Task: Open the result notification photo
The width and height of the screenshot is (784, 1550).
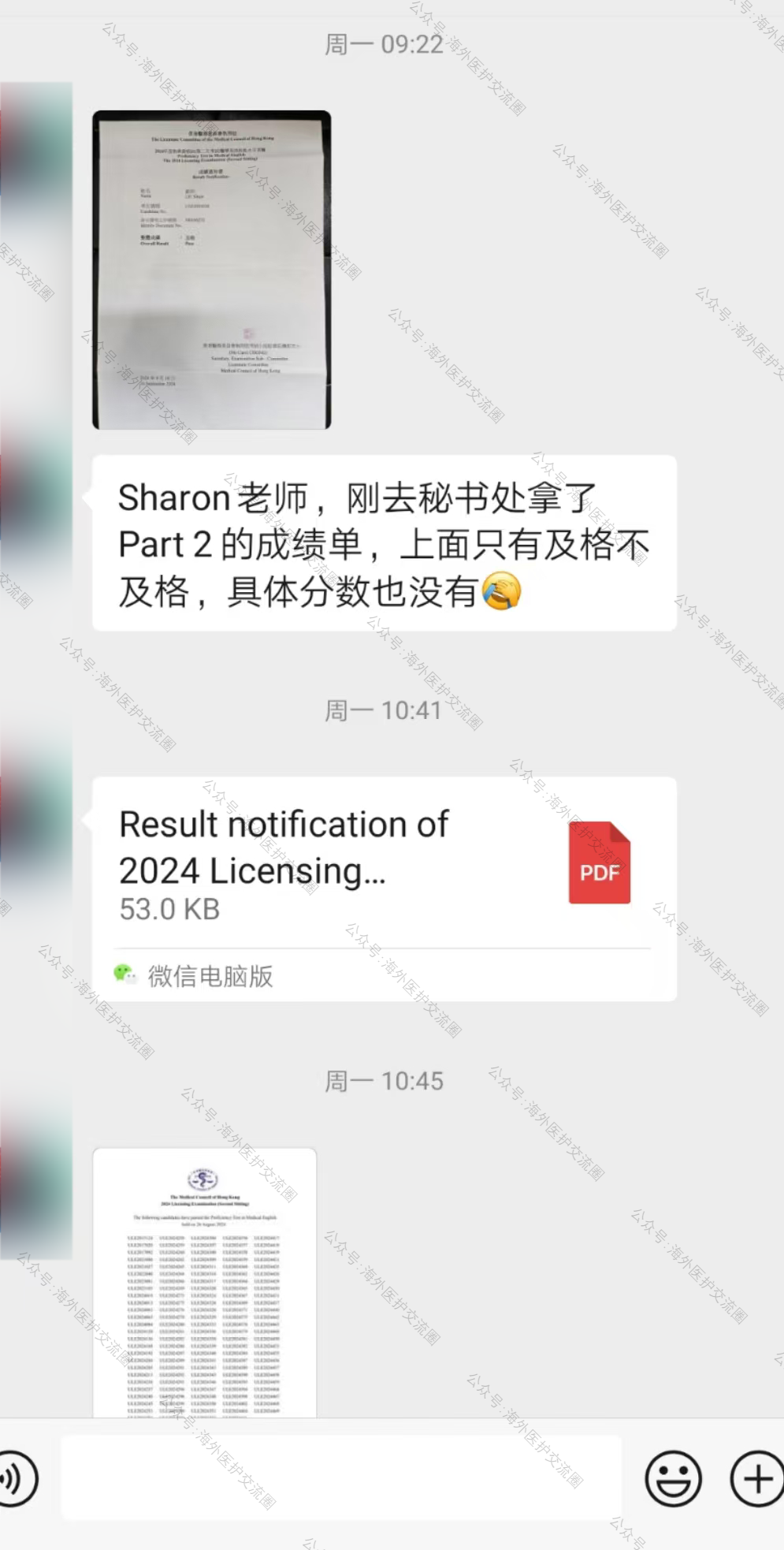Action: point(211,270)
